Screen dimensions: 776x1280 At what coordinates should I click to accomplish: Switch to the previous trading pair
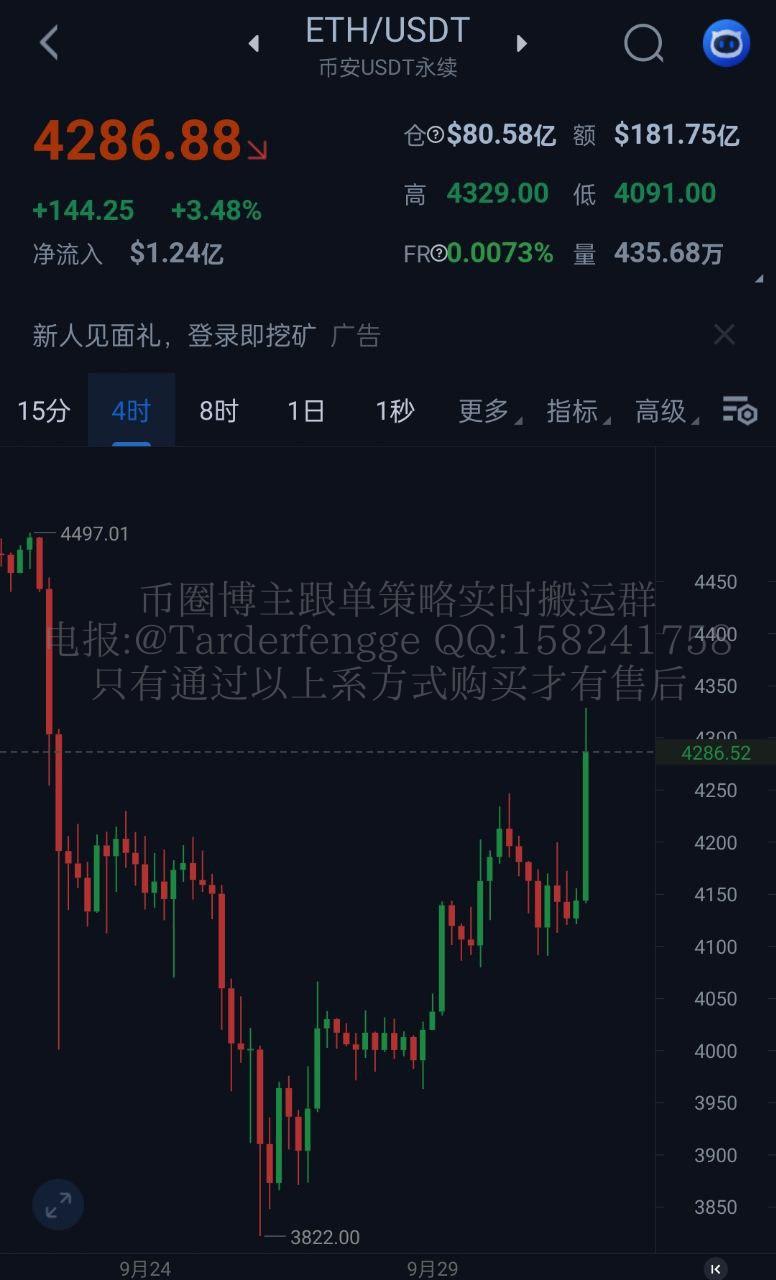(254, 43)
